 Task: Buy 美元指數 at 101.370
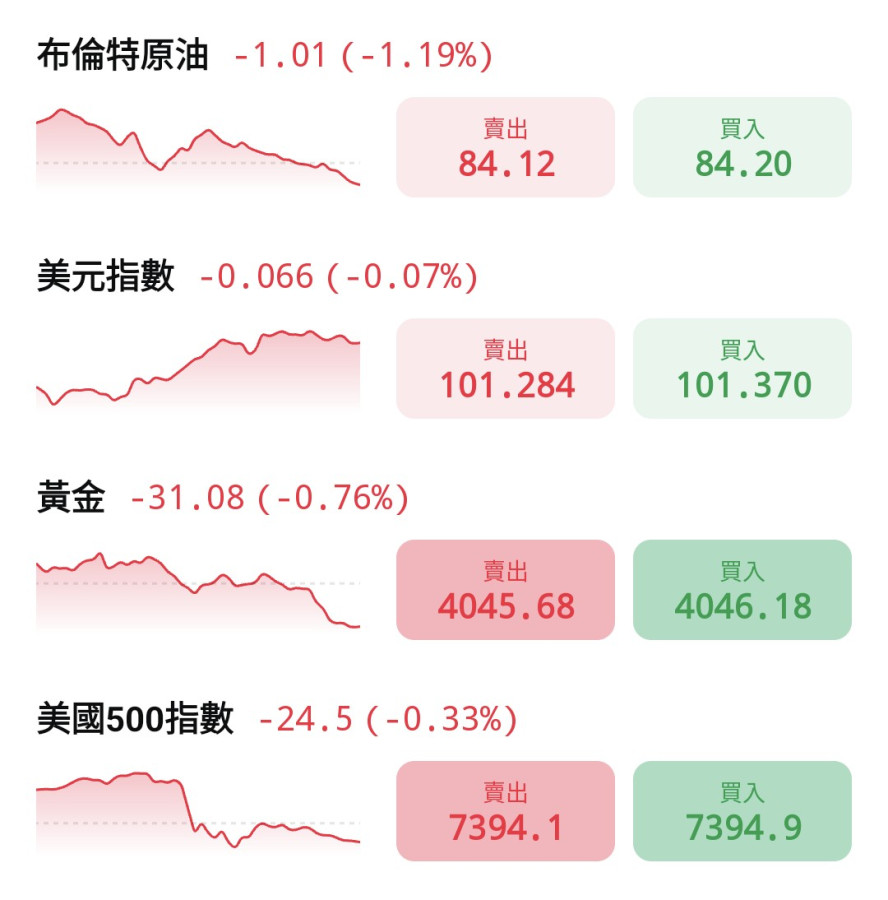click(x=742, y=368)
